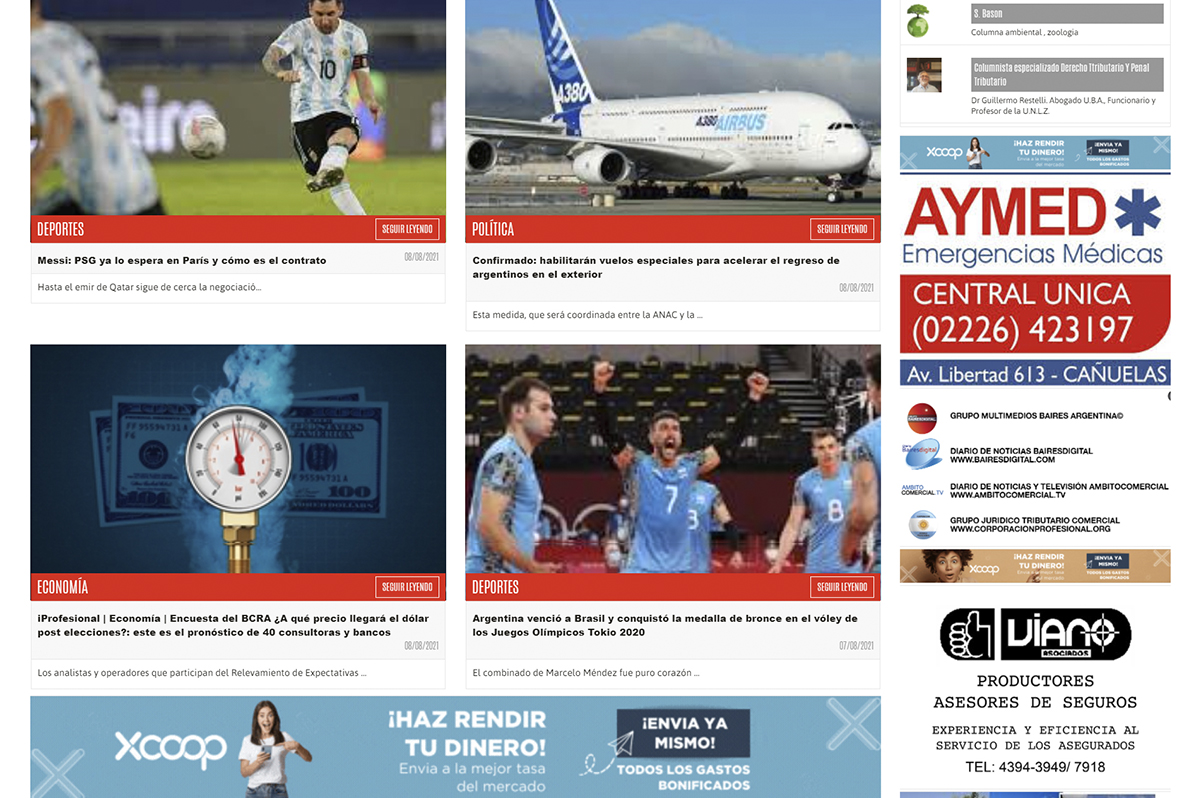Tap Seguir Leyendo on vóley bronce article

841,587
